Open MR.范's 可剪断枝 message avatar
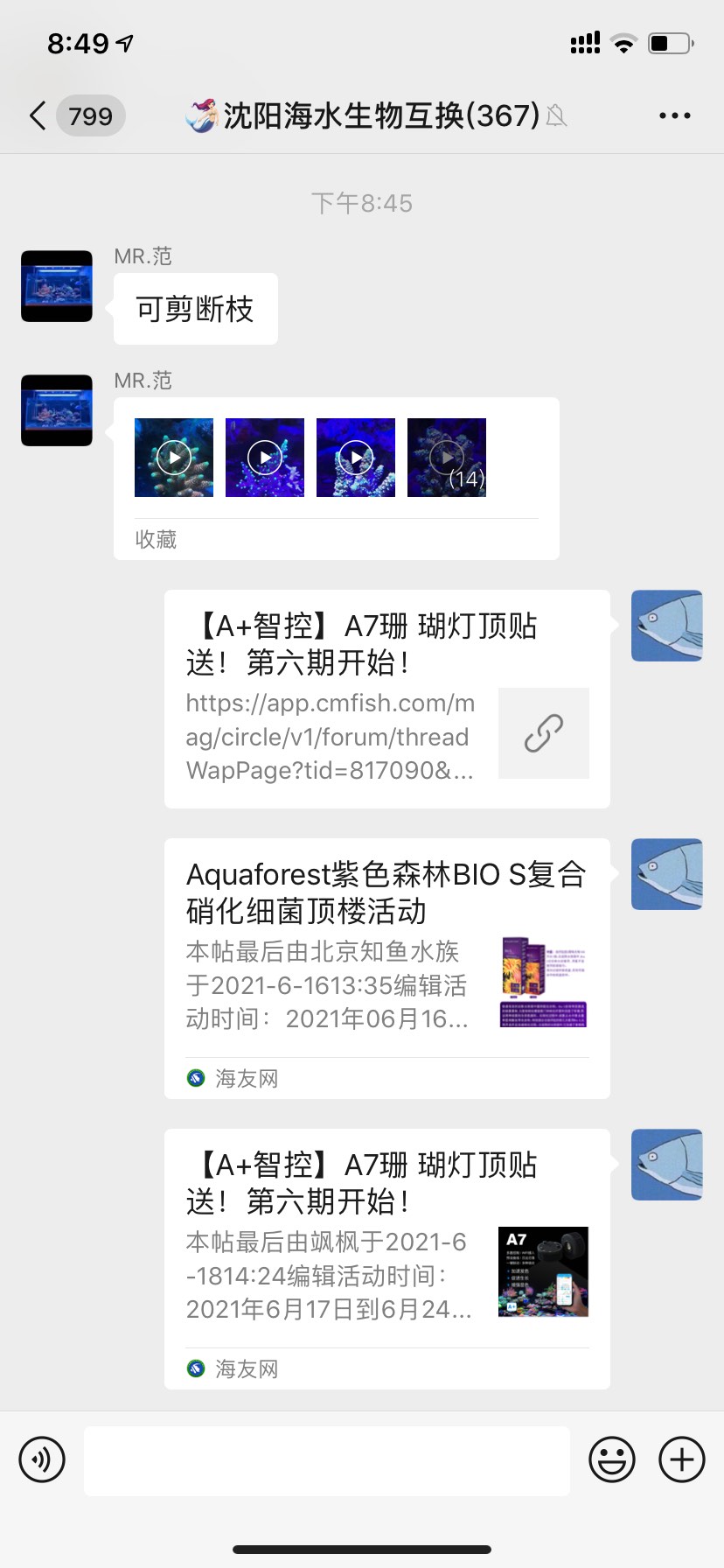Viewport: 724px width, 1568px height. pyautogui.click(x=57, y=286)
